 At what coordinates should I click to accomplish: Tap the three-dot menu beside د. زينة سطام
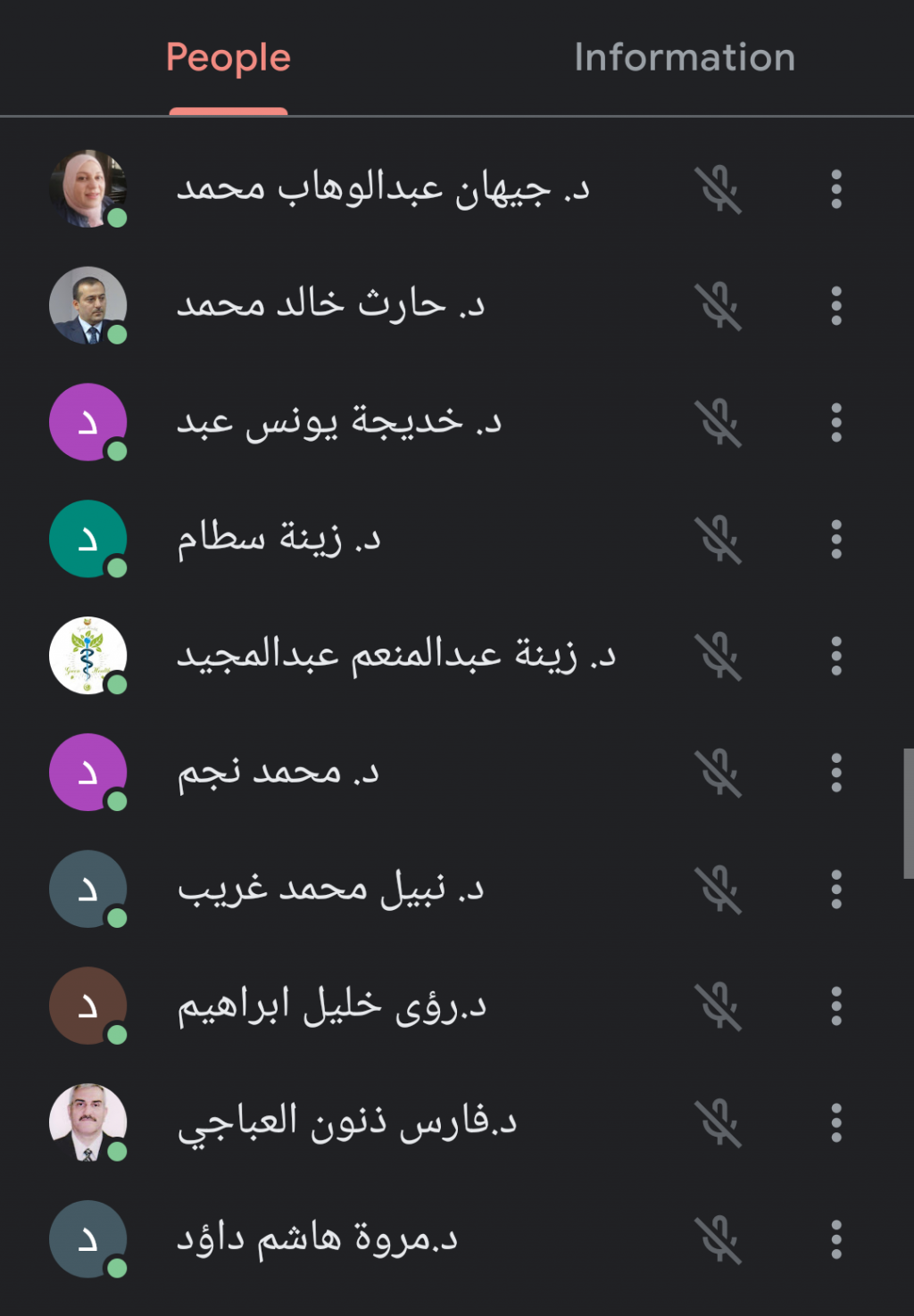pos(835,540)
